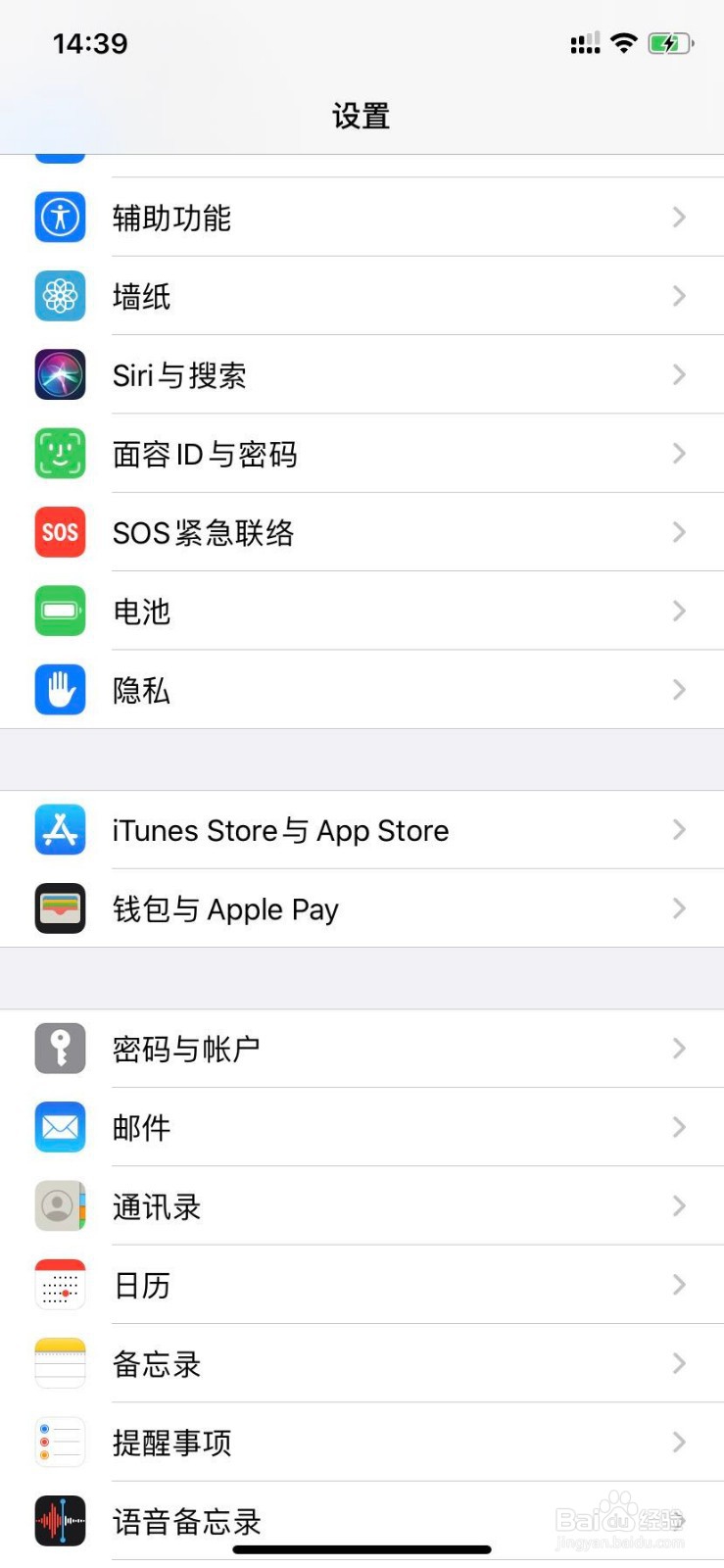The height and width of the screenshot is (1568, 724).
Task: Tap the battery indicator in the status bar
Action: click(670, 42)
